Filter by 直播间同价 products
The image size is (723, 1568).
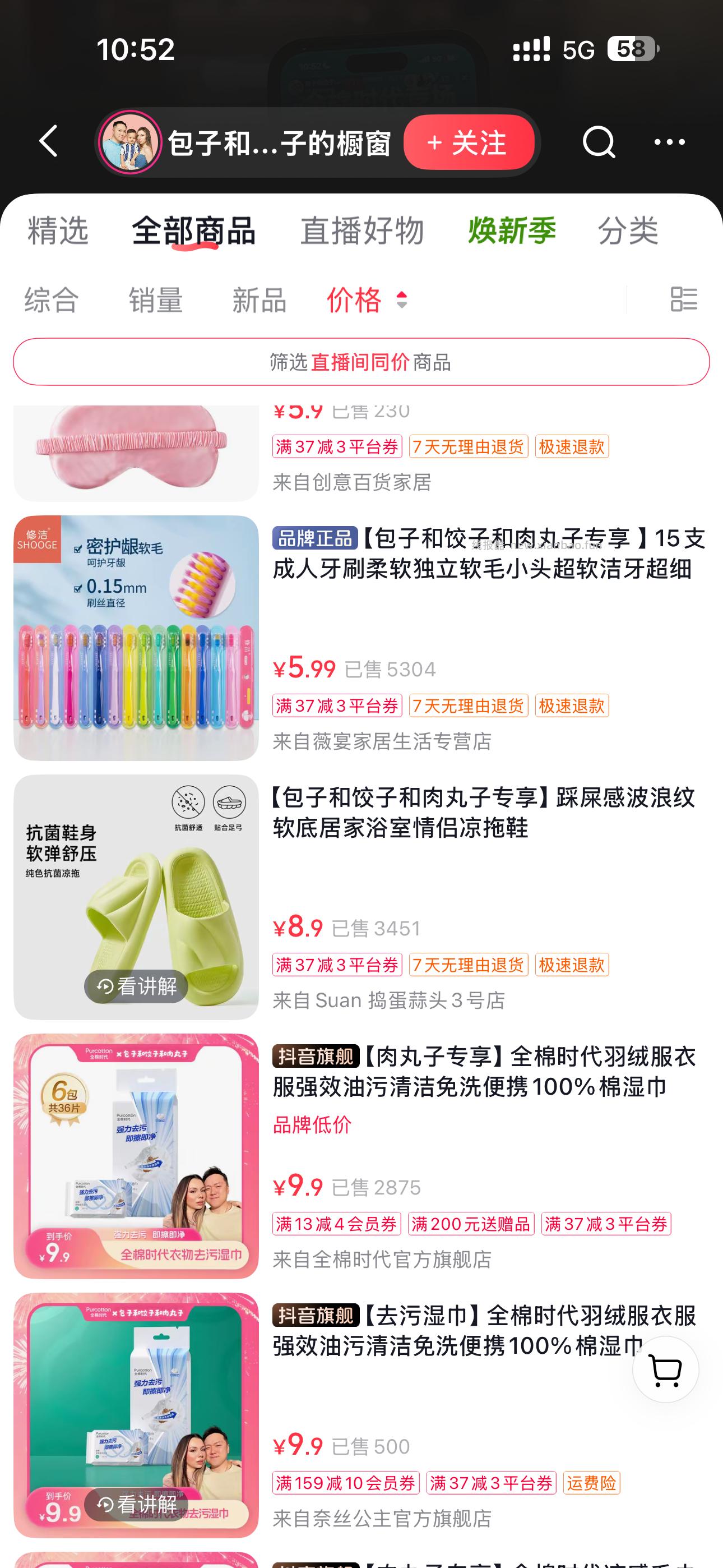pyautogui.click(x=361, y=362)
